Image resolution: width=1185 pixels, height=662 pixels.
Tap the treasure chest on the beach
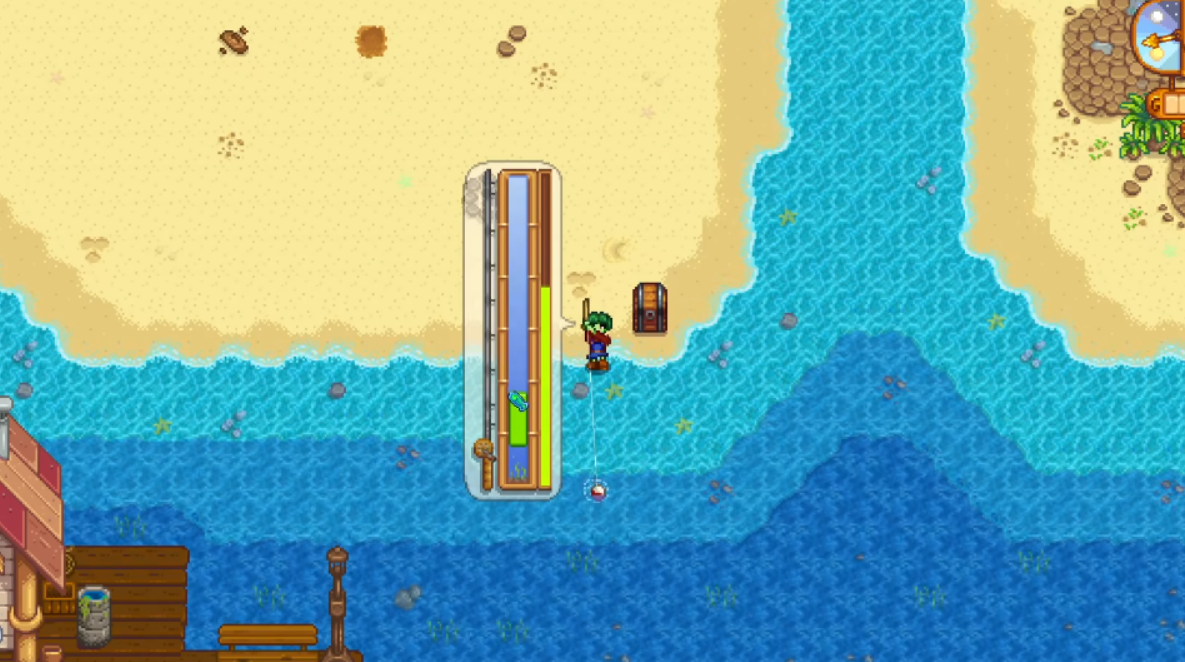pos(649,308)
